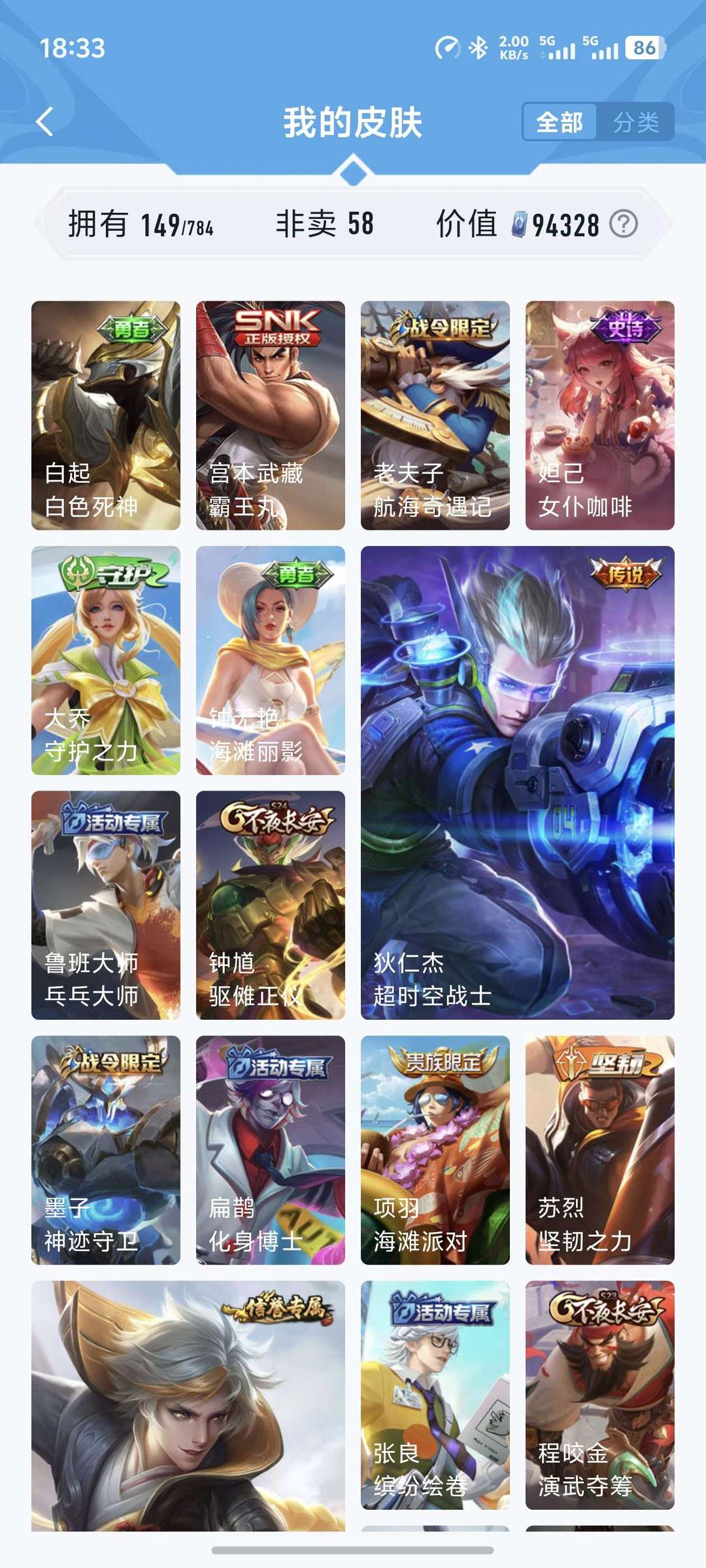This screenshot has height=1568, width=706.
Task: Open the large 荣耀专属 skin card
Action: 188,1405
